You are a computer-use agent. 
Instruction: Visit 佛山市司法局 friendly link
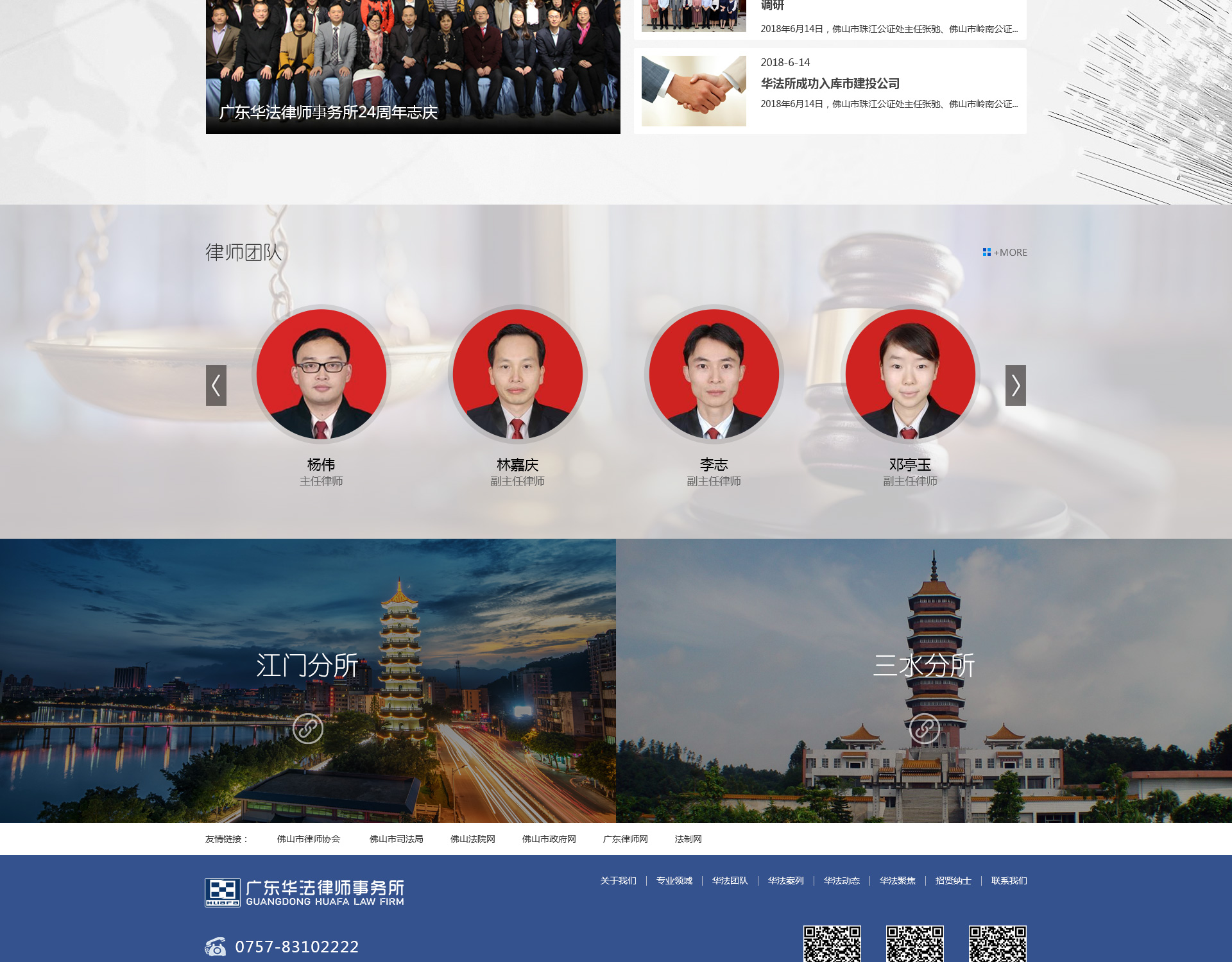(396, 839)
